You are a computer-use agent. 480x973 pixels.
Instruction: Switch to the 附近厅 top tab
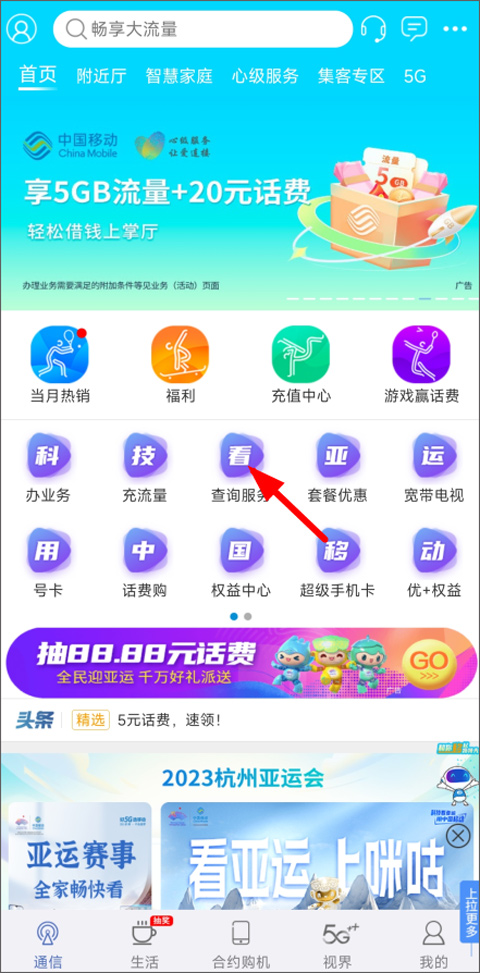[x=101, y=76]
